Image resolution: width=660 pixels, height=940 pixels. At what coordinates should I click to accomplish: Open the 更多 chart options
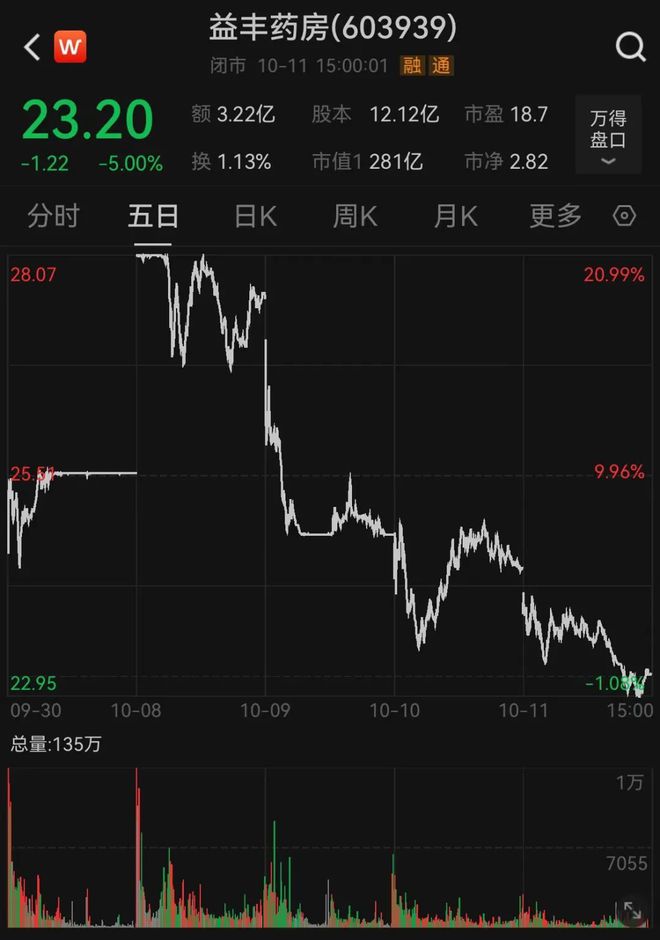[x=555, y=216]
